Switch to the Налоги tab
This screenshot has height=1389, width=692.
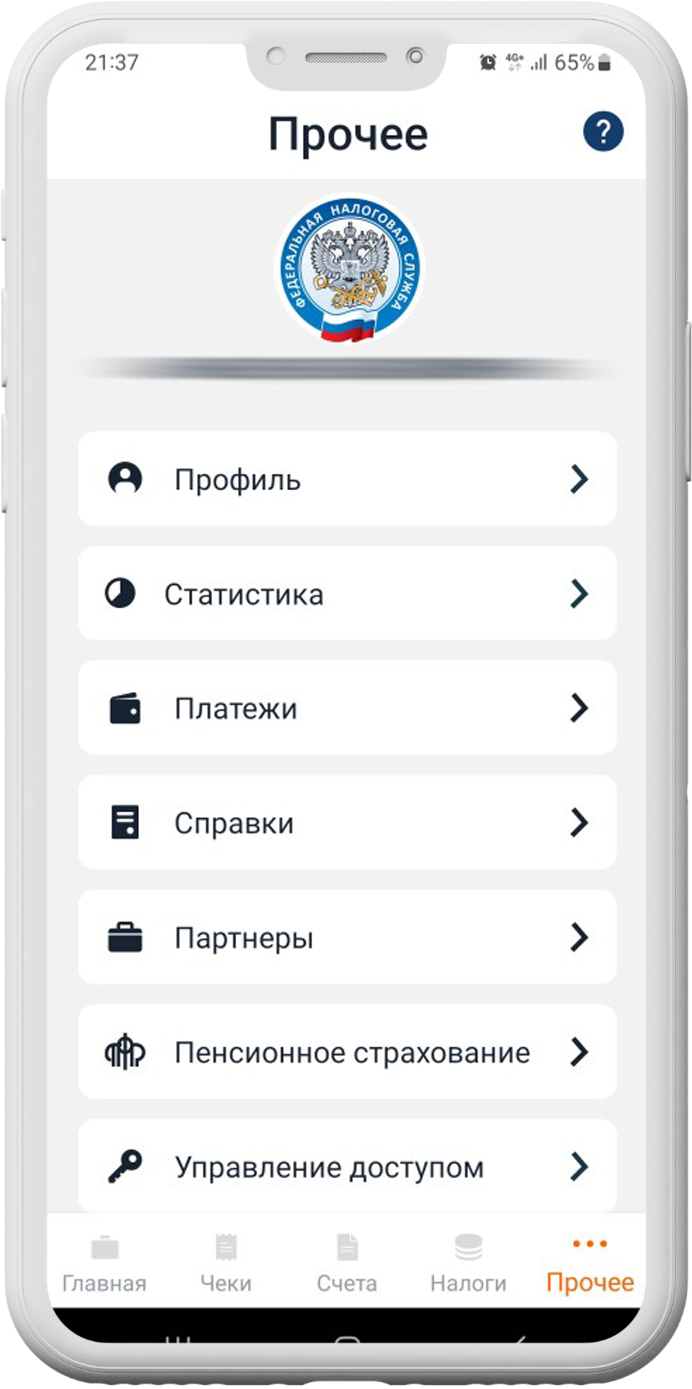(468, 1264)
